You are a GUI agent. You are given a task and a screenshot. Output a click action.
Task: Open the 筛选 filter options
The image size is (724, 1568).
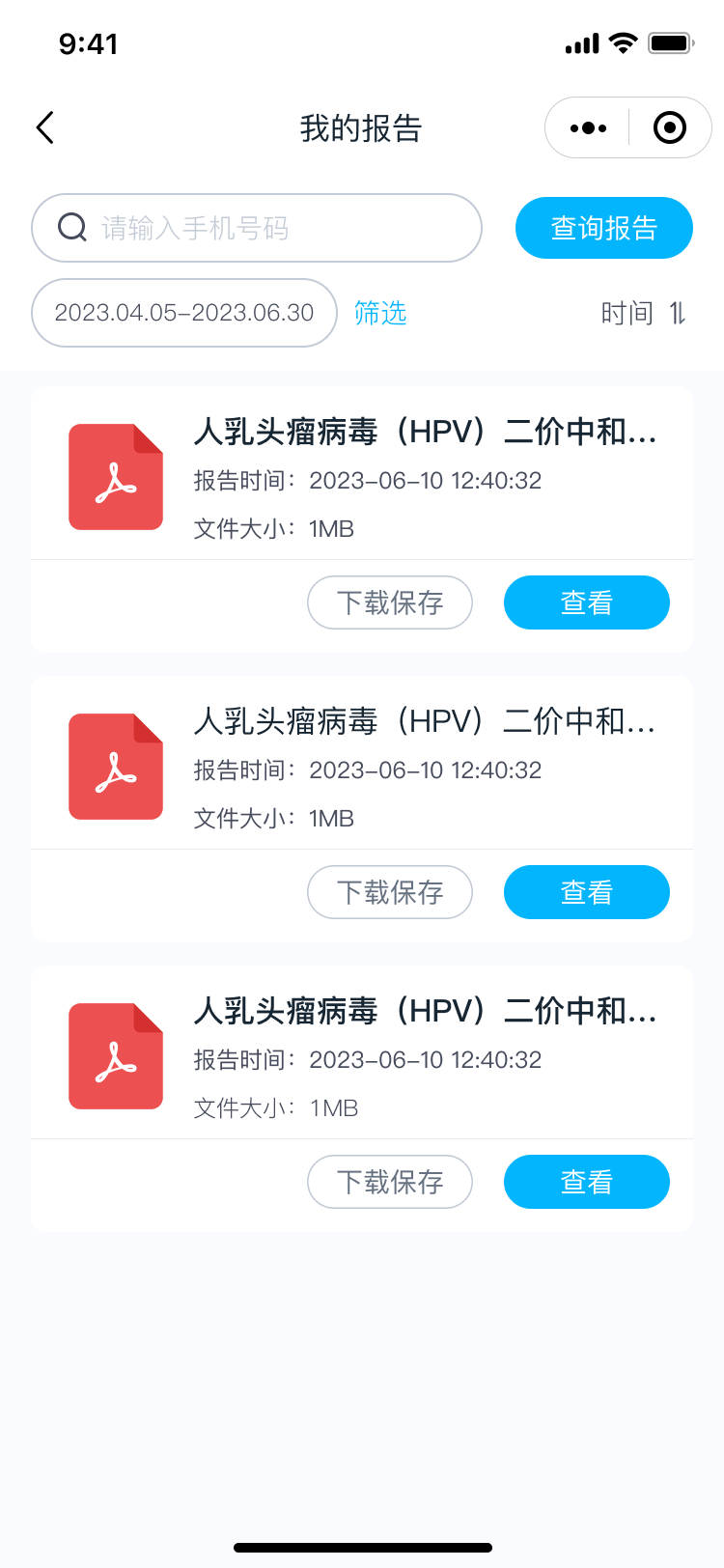pos(380,313)
